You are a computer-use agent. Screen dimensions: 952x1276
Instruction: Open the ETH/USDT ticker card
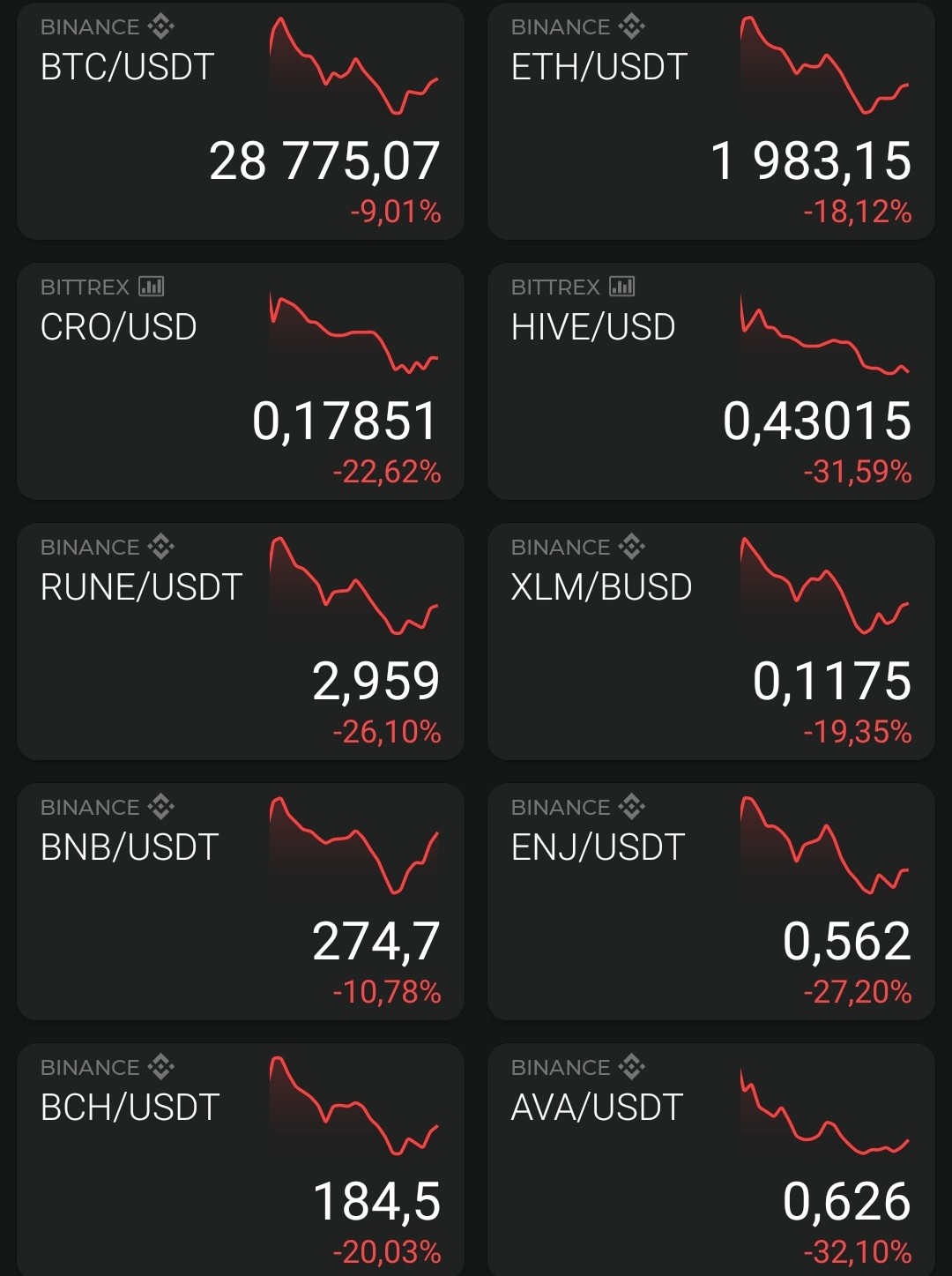point(711,121)
